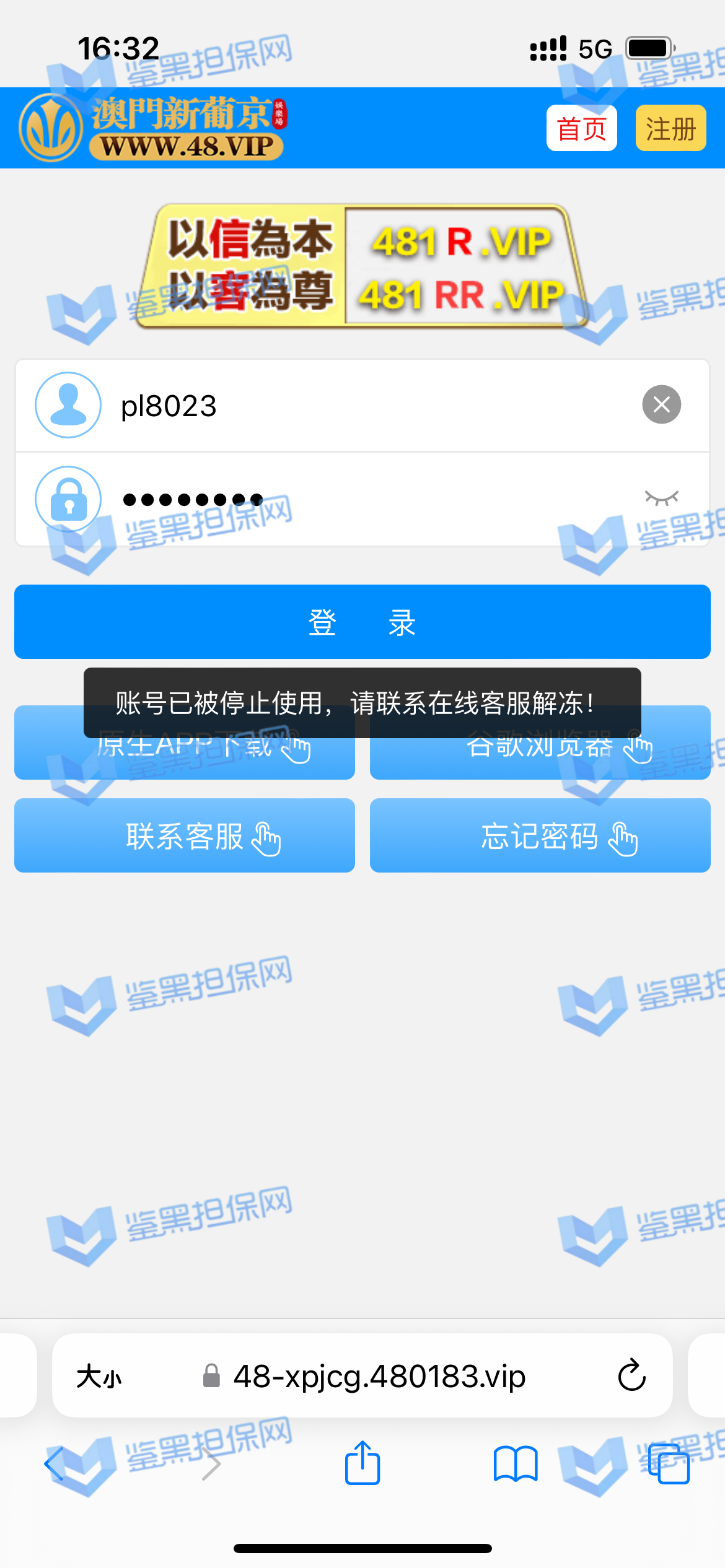This screenshot has width=725, height=1568.
Task: Open Safari bookmarks
Action: point(516,1464)
